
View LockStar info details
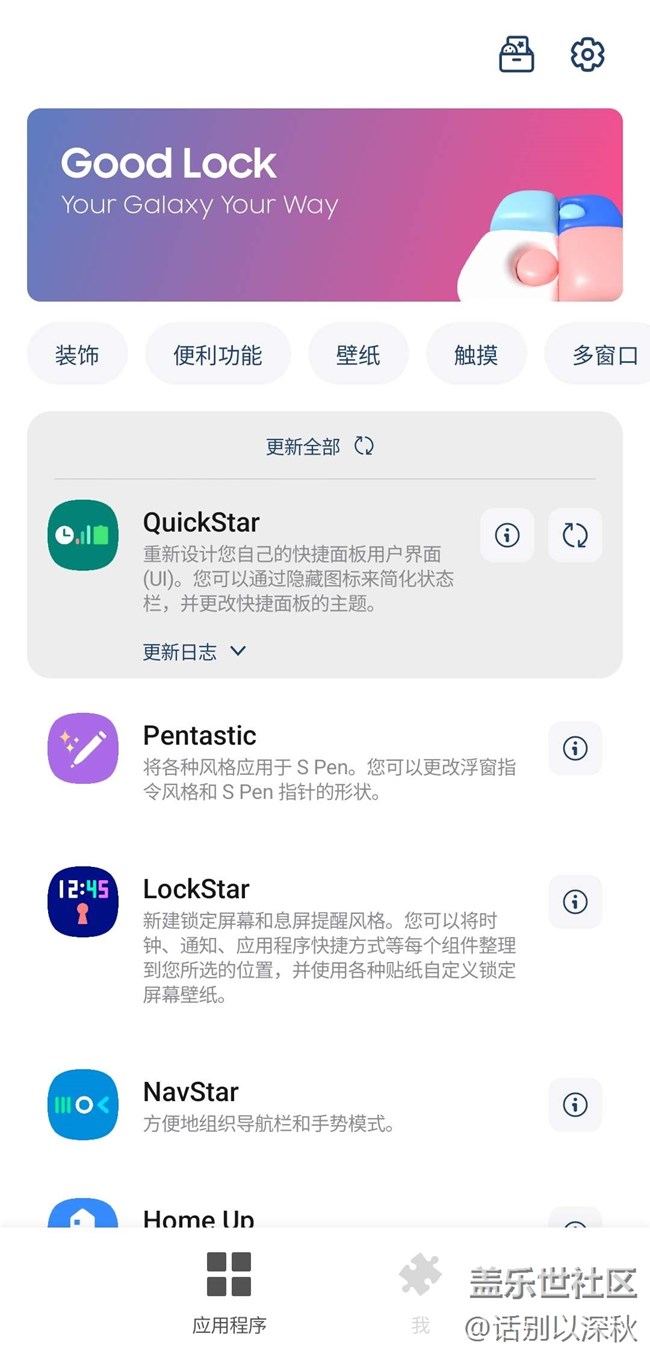tap(575, 902)
